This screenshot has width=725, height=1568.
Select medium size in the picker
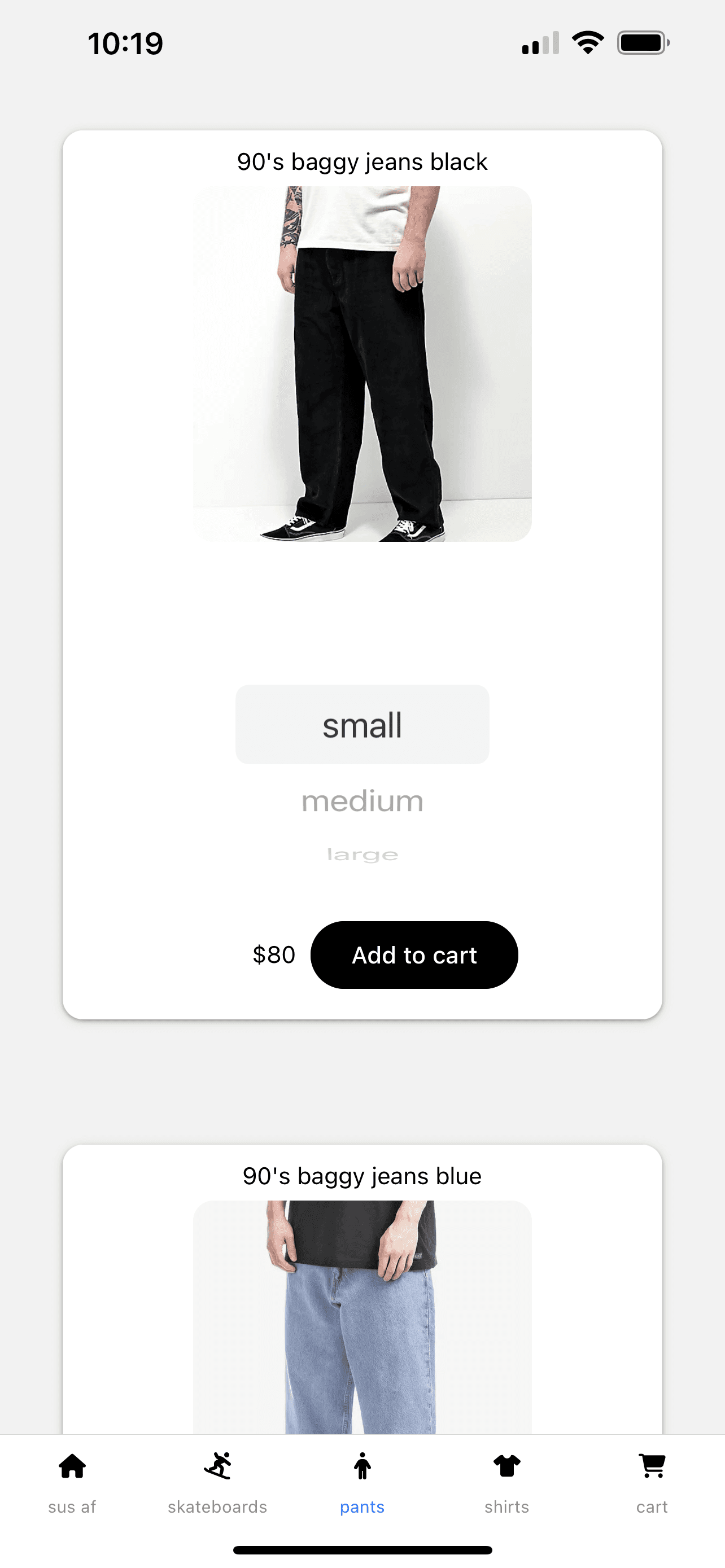362,801
